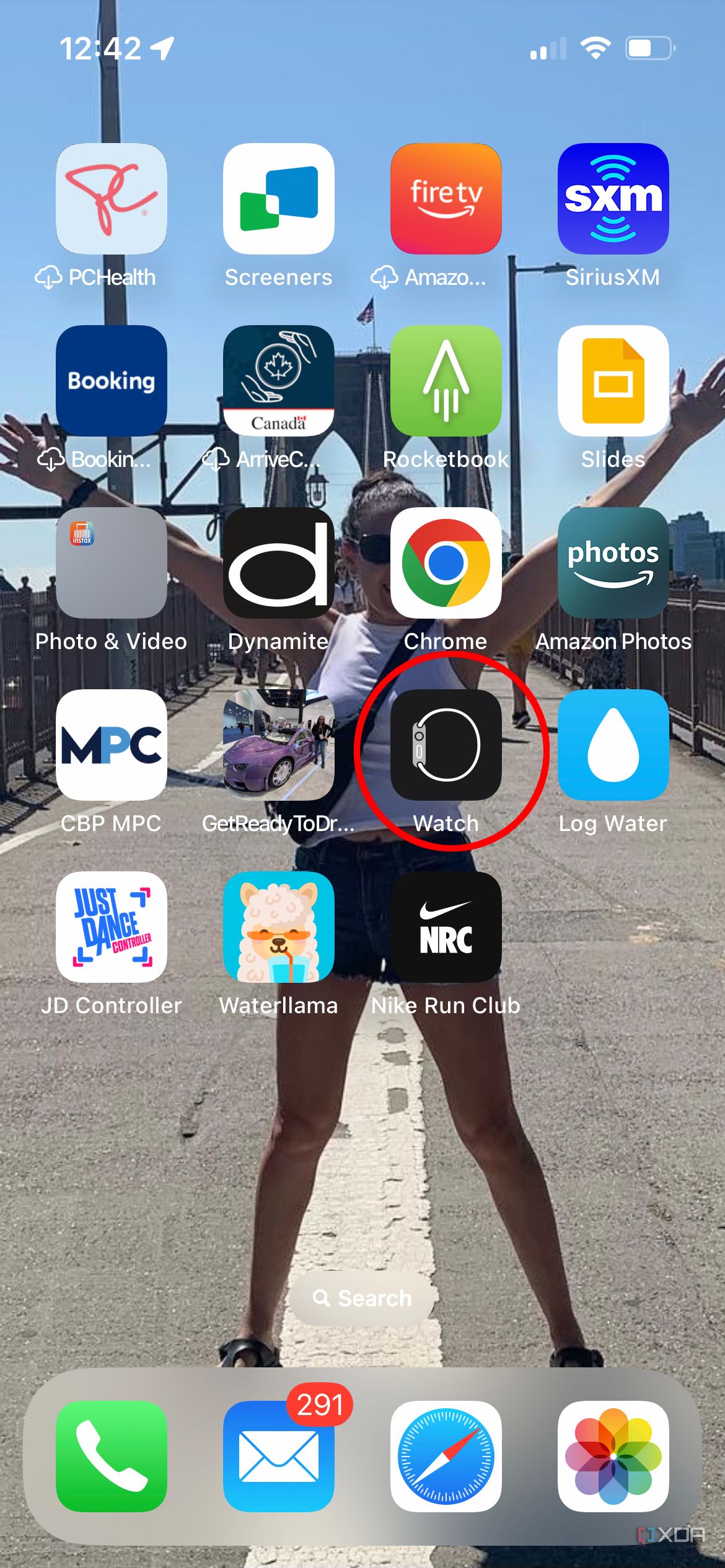Launch the SiriusXM app
725x1568 pixels.
pyautogui.click(x=612, y=198)
